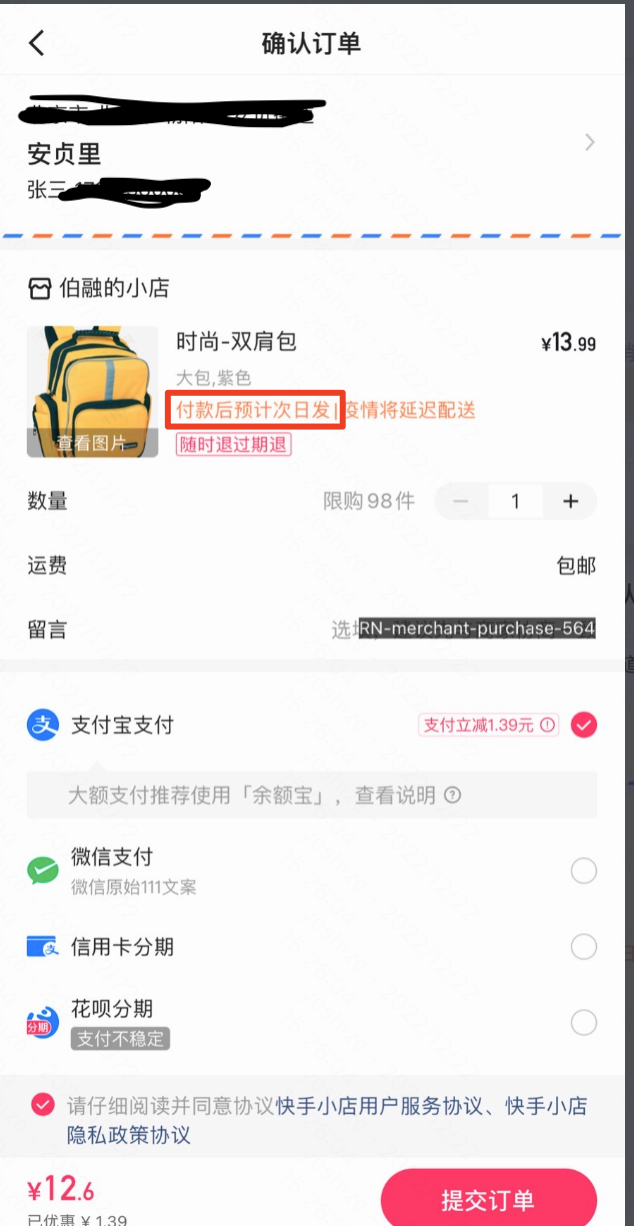Open 伯融的小店 shop page
Image resolution: width=634 pixels, height=1226 pixels.
click(99, 289)
